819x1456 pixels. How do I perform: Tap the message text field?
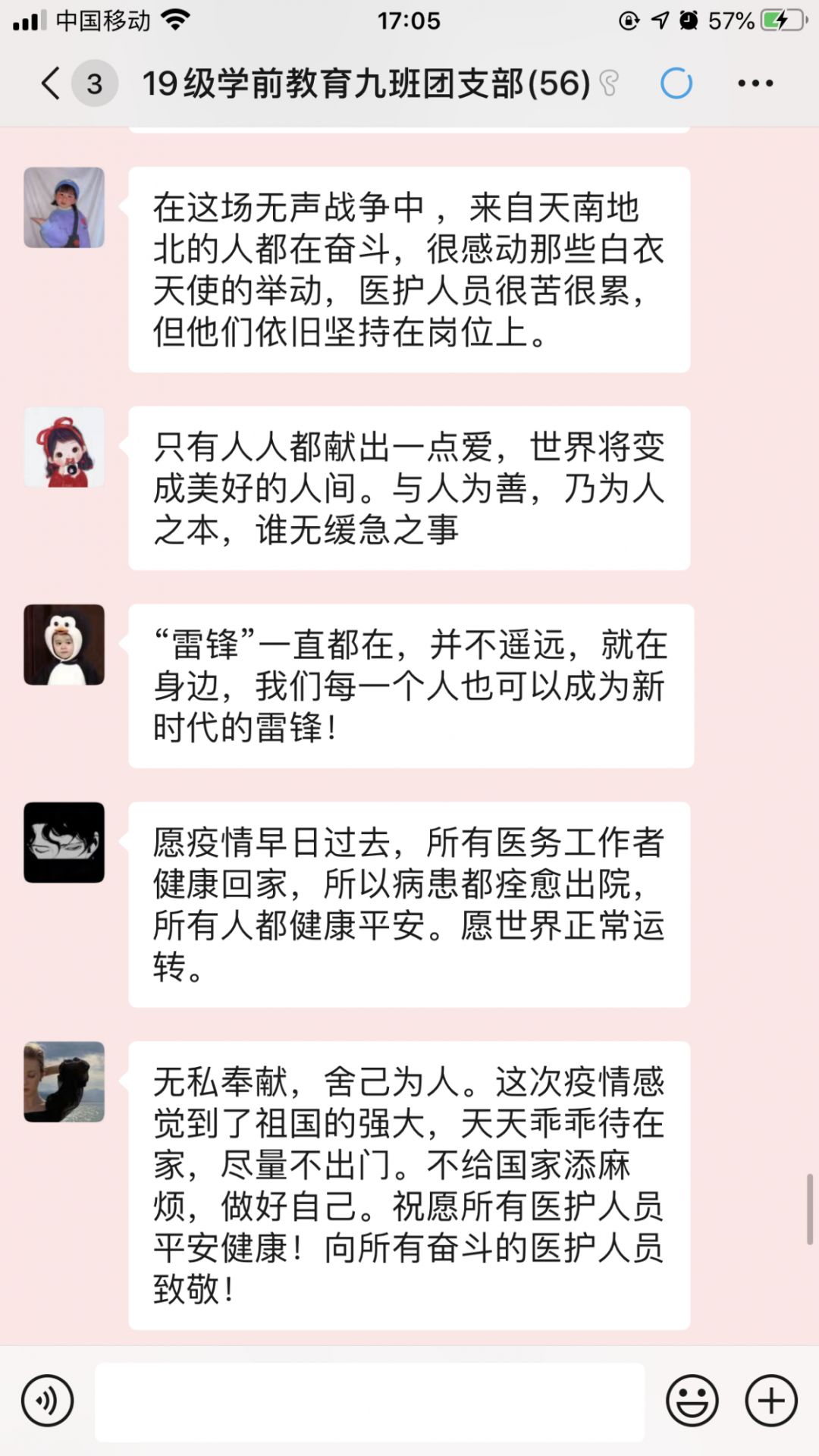pos(369,1401)
